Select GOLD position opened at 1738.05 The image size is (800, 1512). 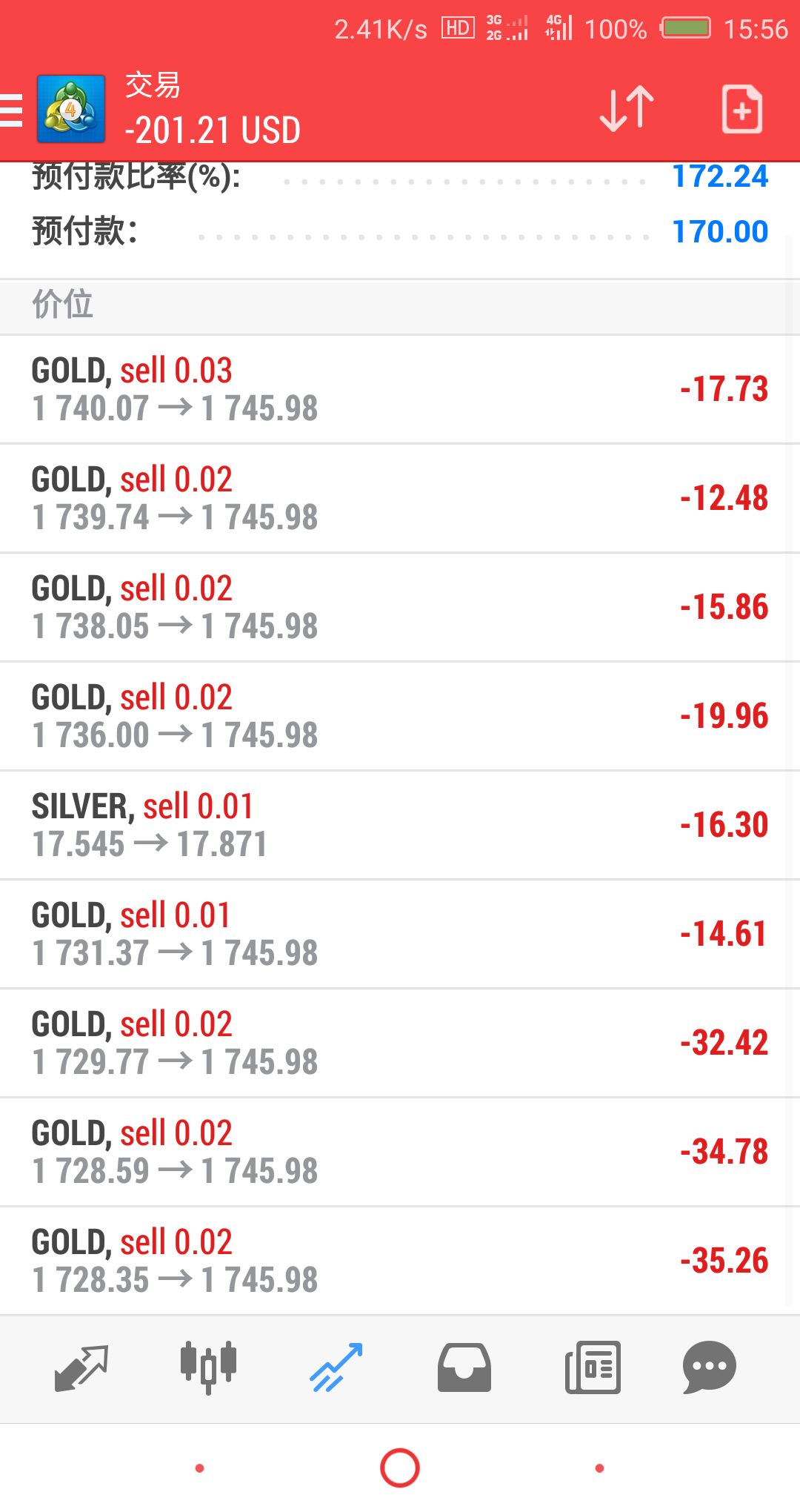pyautogui.click(x=400, y=608)
